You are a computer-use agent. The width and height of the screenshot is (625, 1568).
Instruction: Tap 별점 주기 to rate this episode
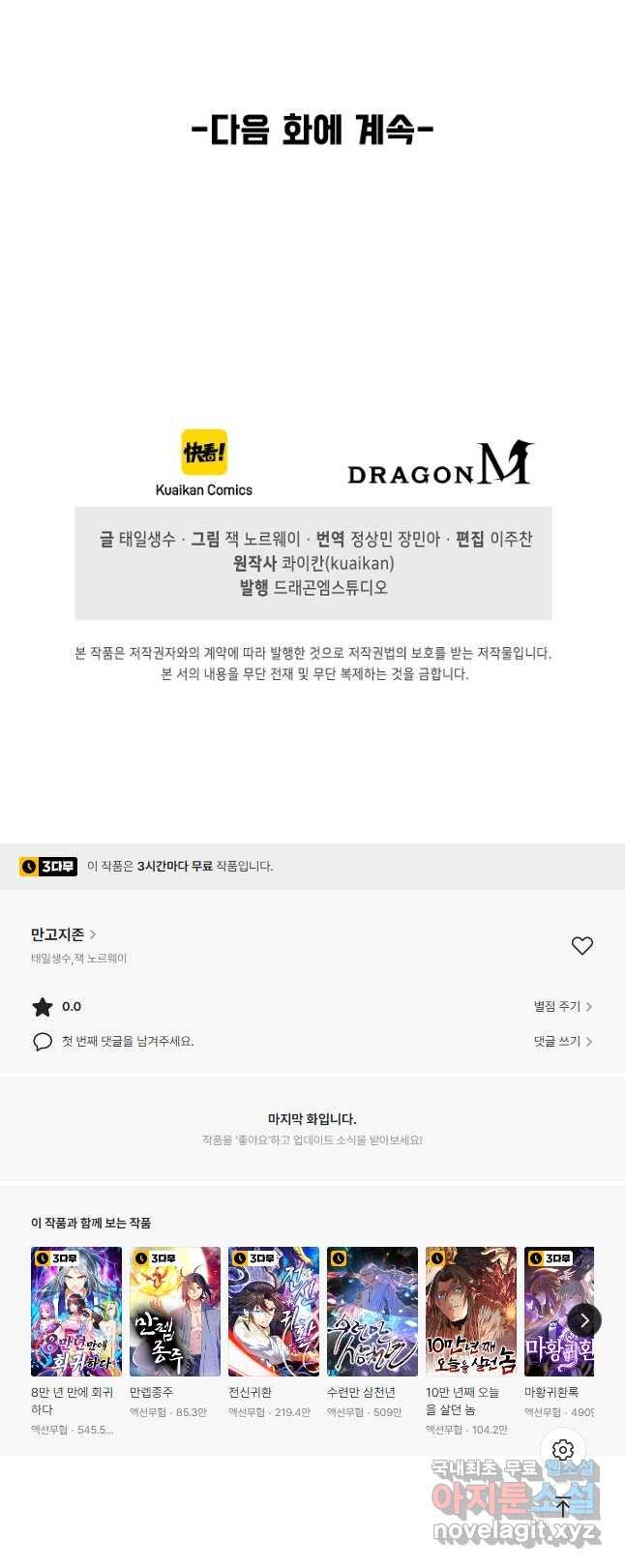tap(562, 1007)
